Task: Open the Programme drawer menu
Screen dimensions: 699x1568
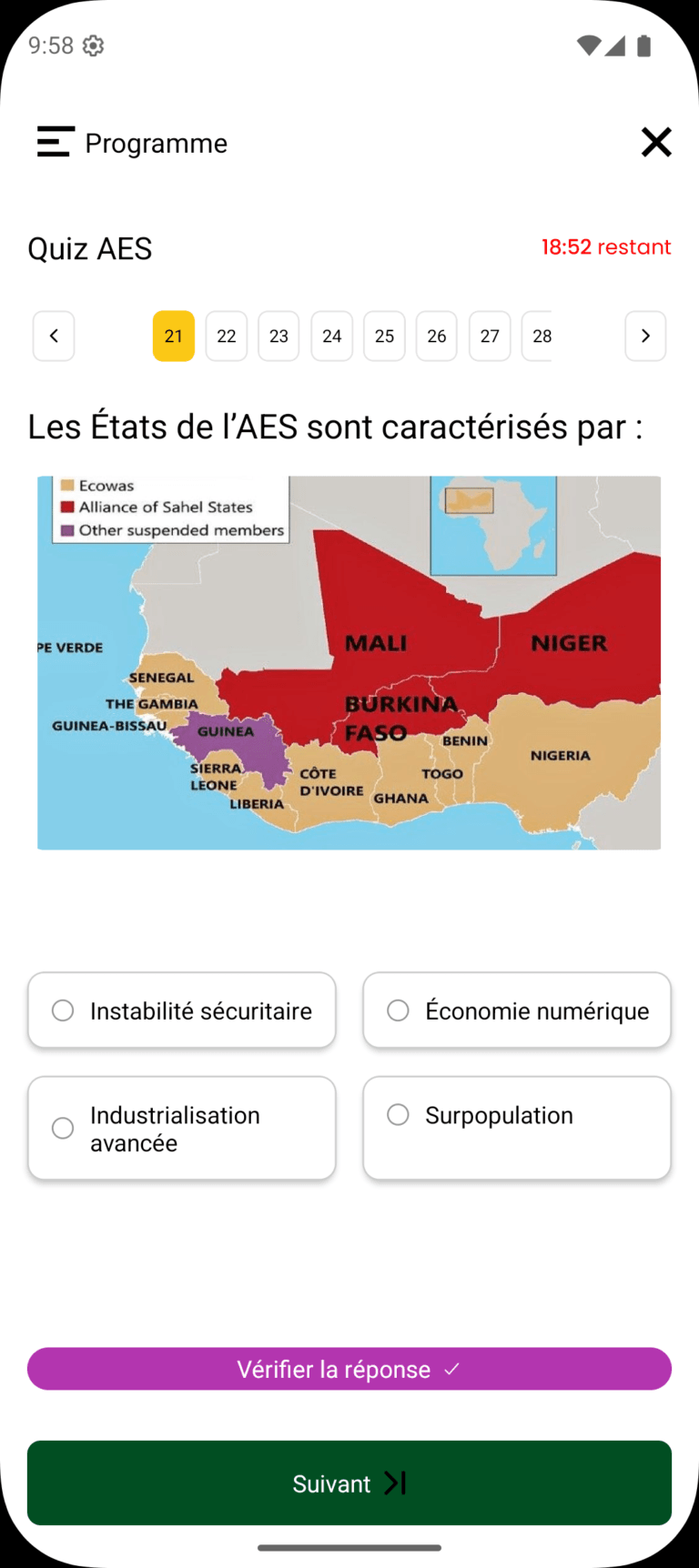Action: [x=56, y=142]
